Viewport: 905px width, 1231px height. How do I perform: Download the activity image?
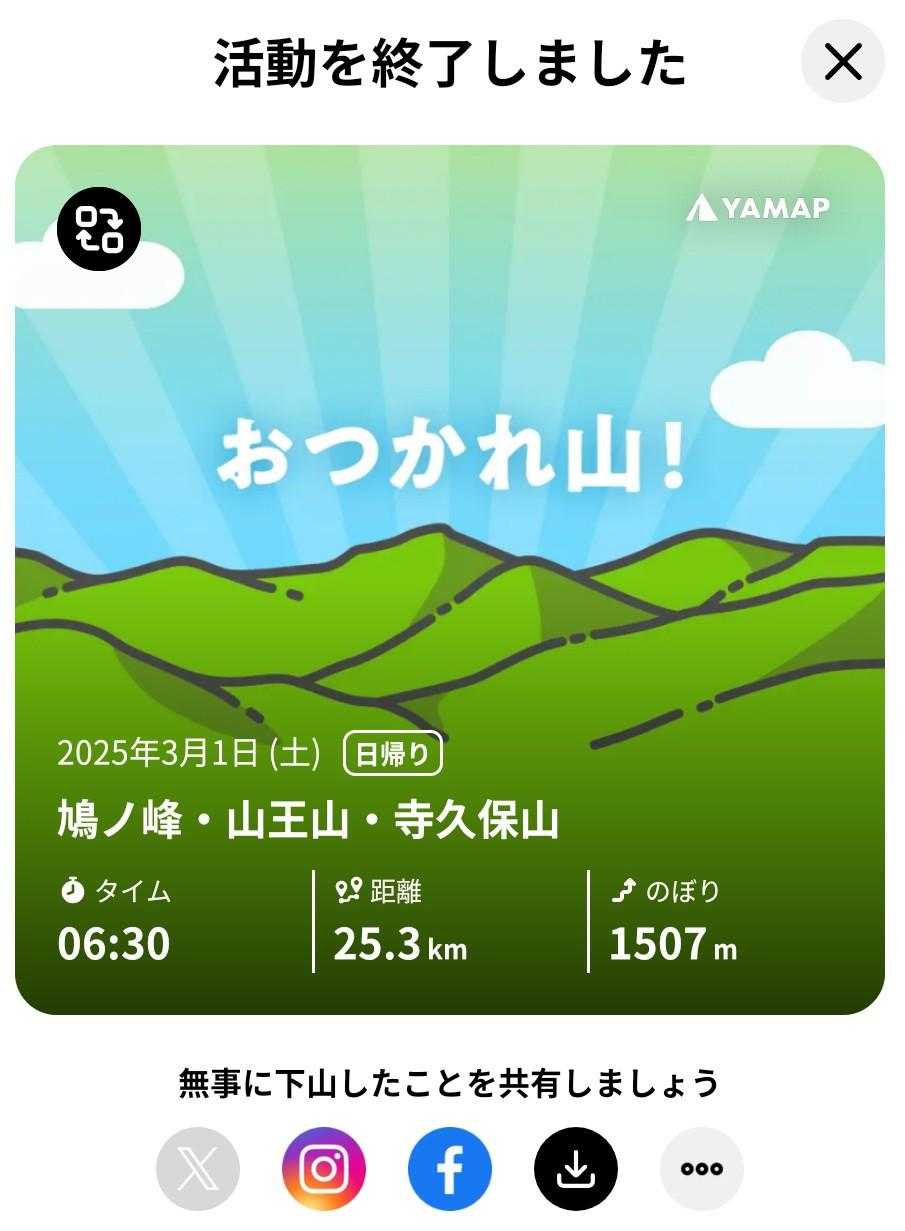click(x=576, y=1169)
